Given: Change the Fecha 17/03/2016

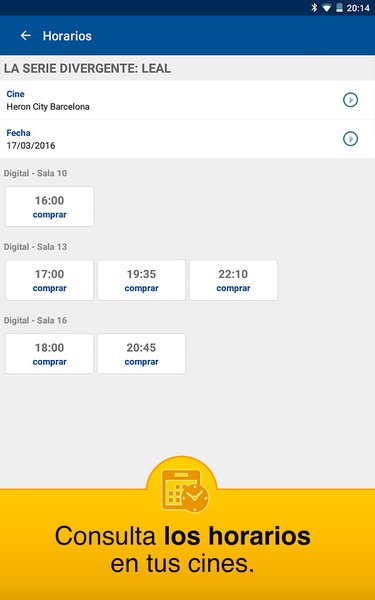Looking at the screenshot, I should click(x=188, y=139).
